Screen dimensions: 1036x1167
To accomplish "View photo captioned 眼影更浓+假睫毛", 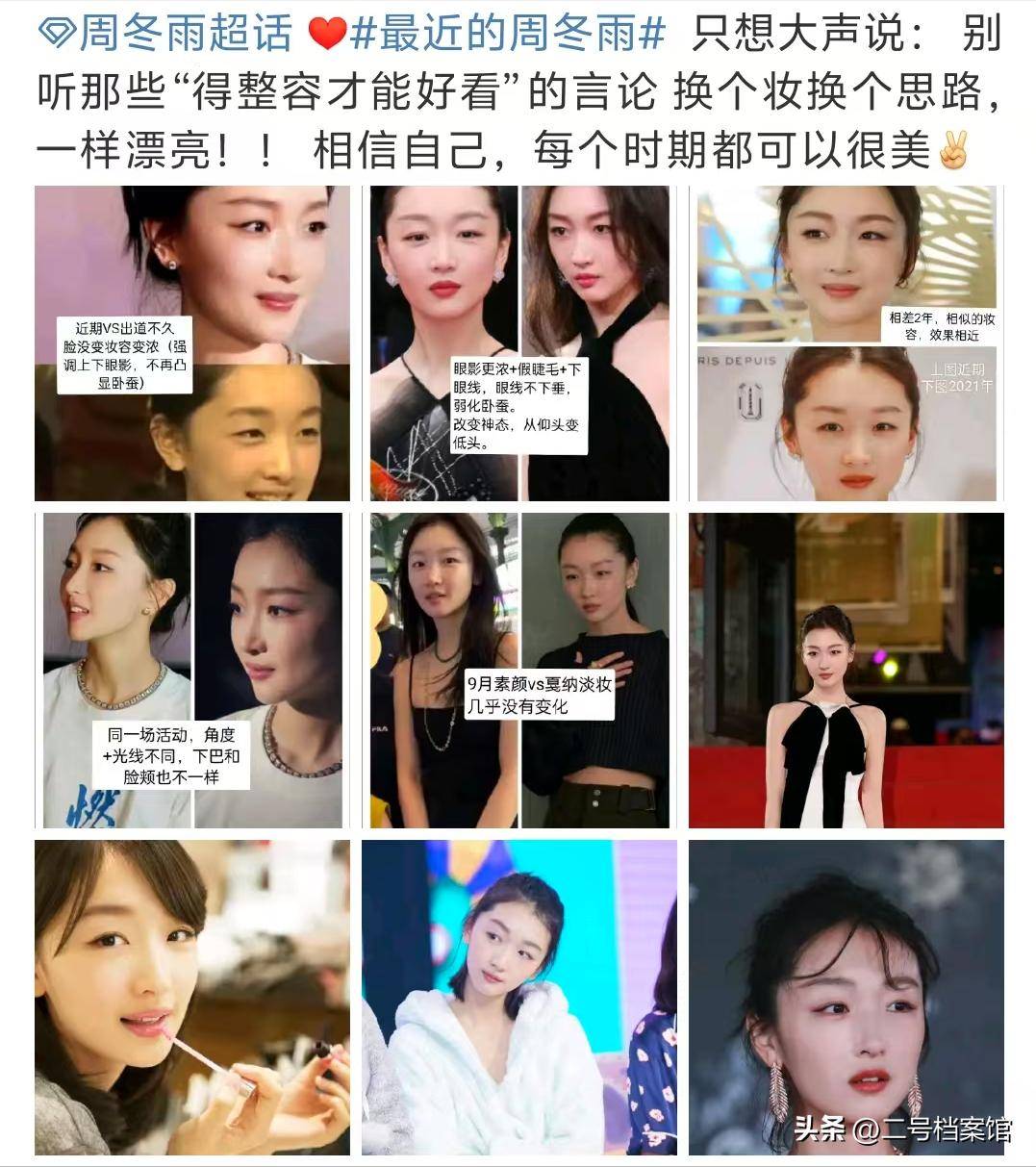I will [519, 343].
